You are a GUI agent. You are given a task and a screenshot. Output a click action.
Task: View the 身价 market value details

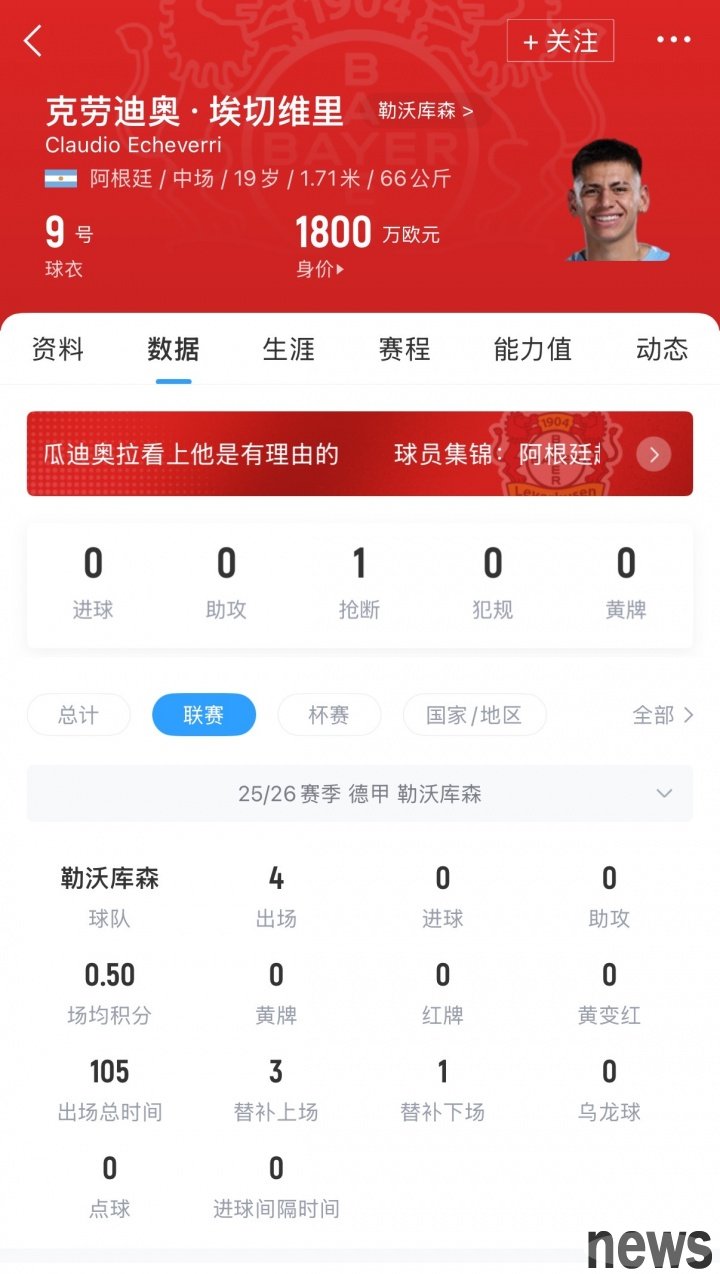coord(319,268)
